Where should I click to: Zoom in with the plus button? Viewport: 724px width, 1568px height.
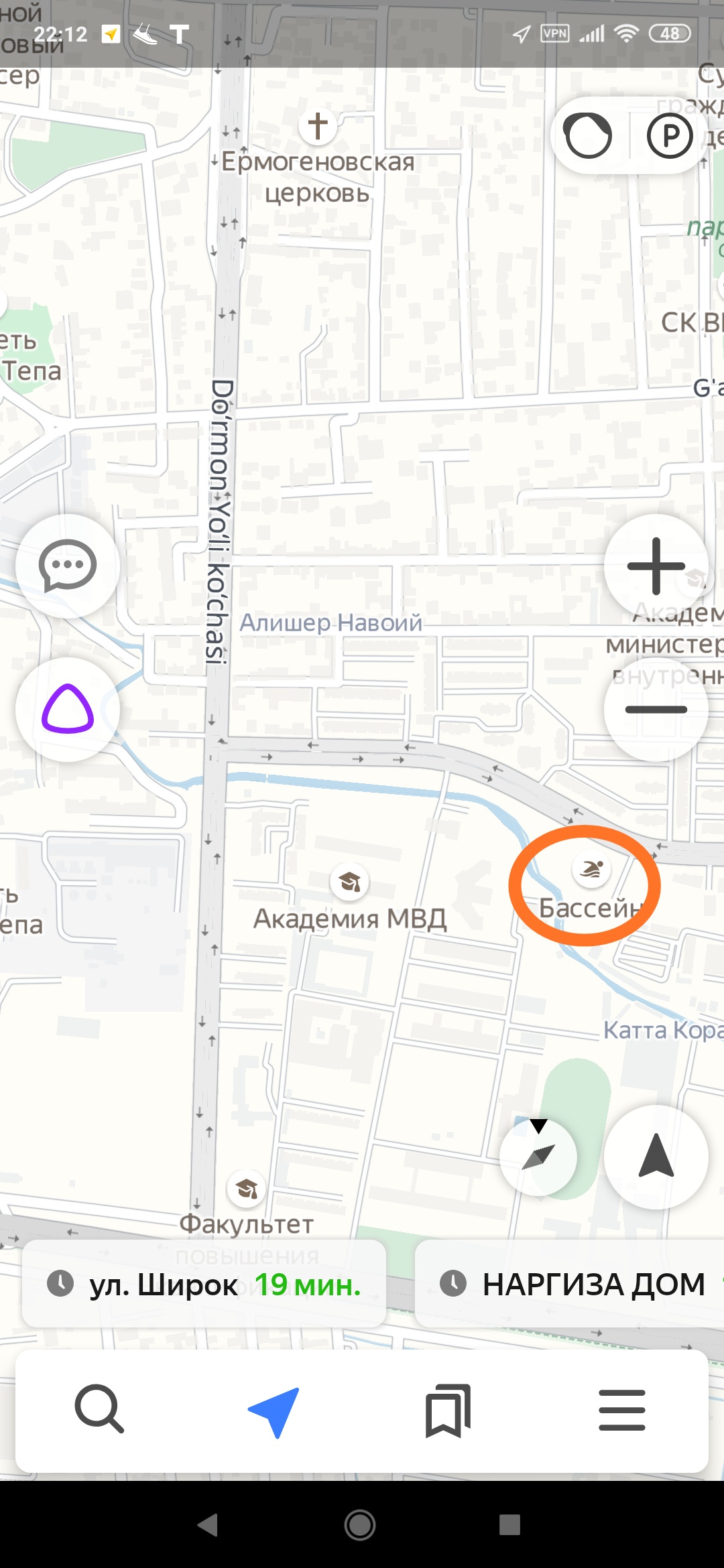coord(656,566)
